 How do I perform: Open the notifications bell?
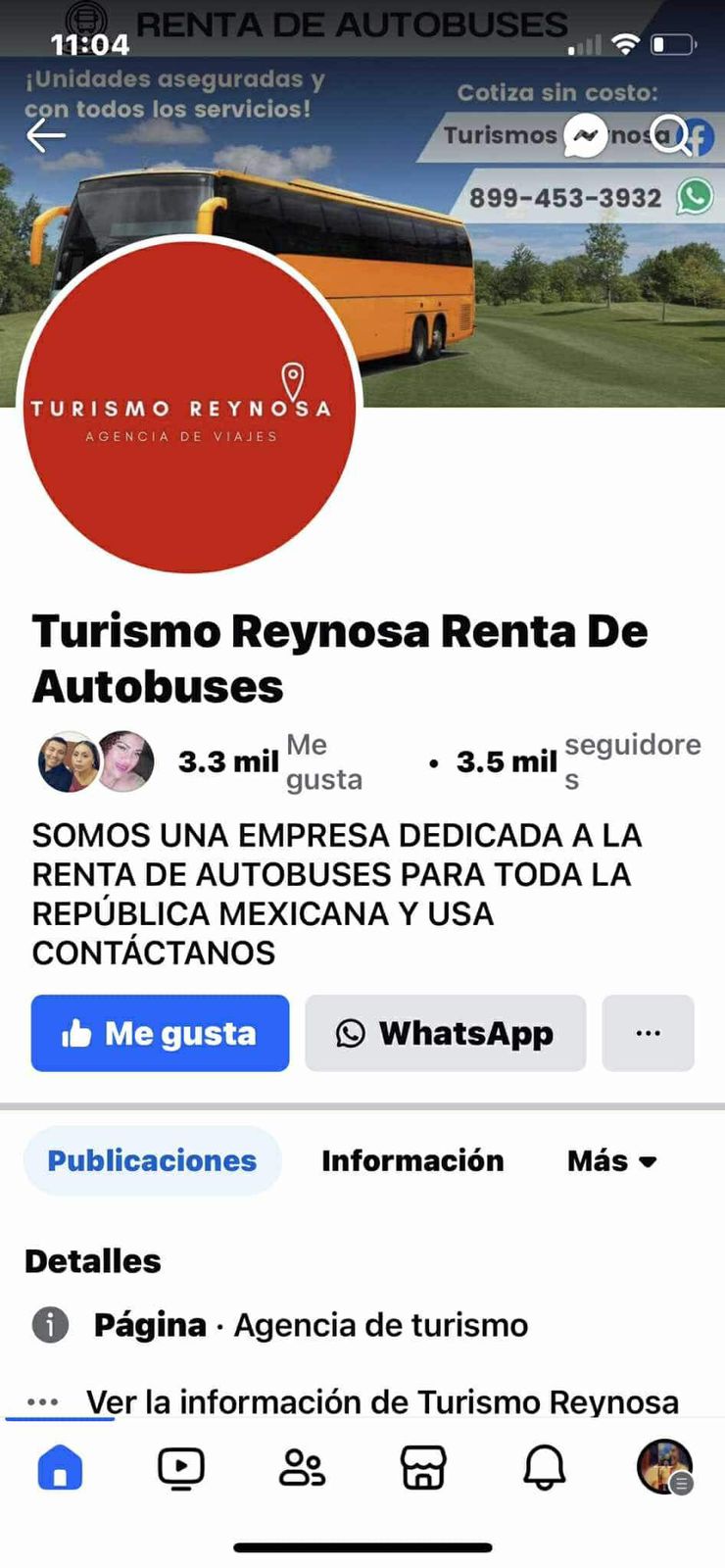click(545, 1467)
